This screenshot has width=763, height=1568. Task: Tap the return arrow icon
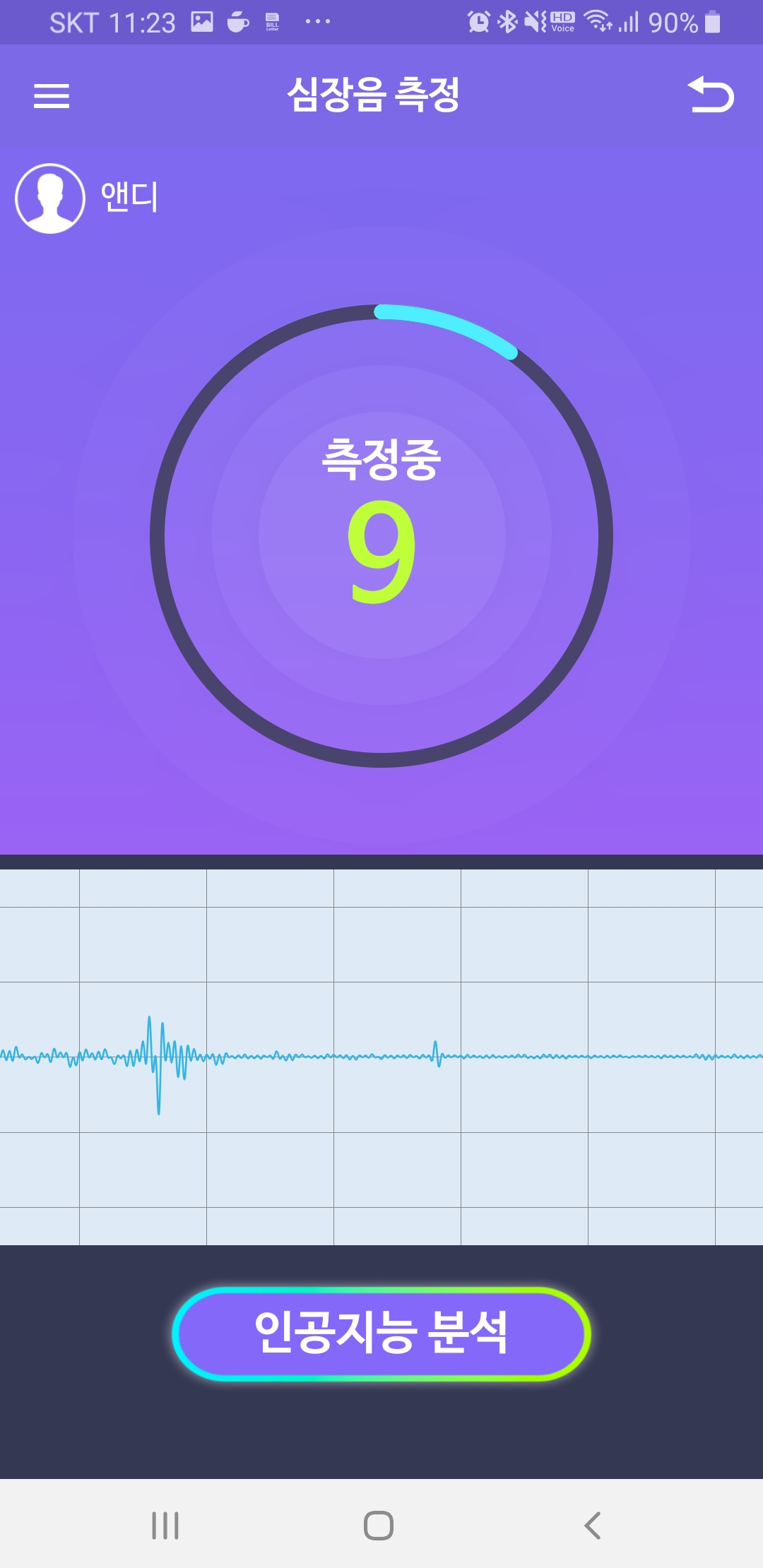(711, 95)
